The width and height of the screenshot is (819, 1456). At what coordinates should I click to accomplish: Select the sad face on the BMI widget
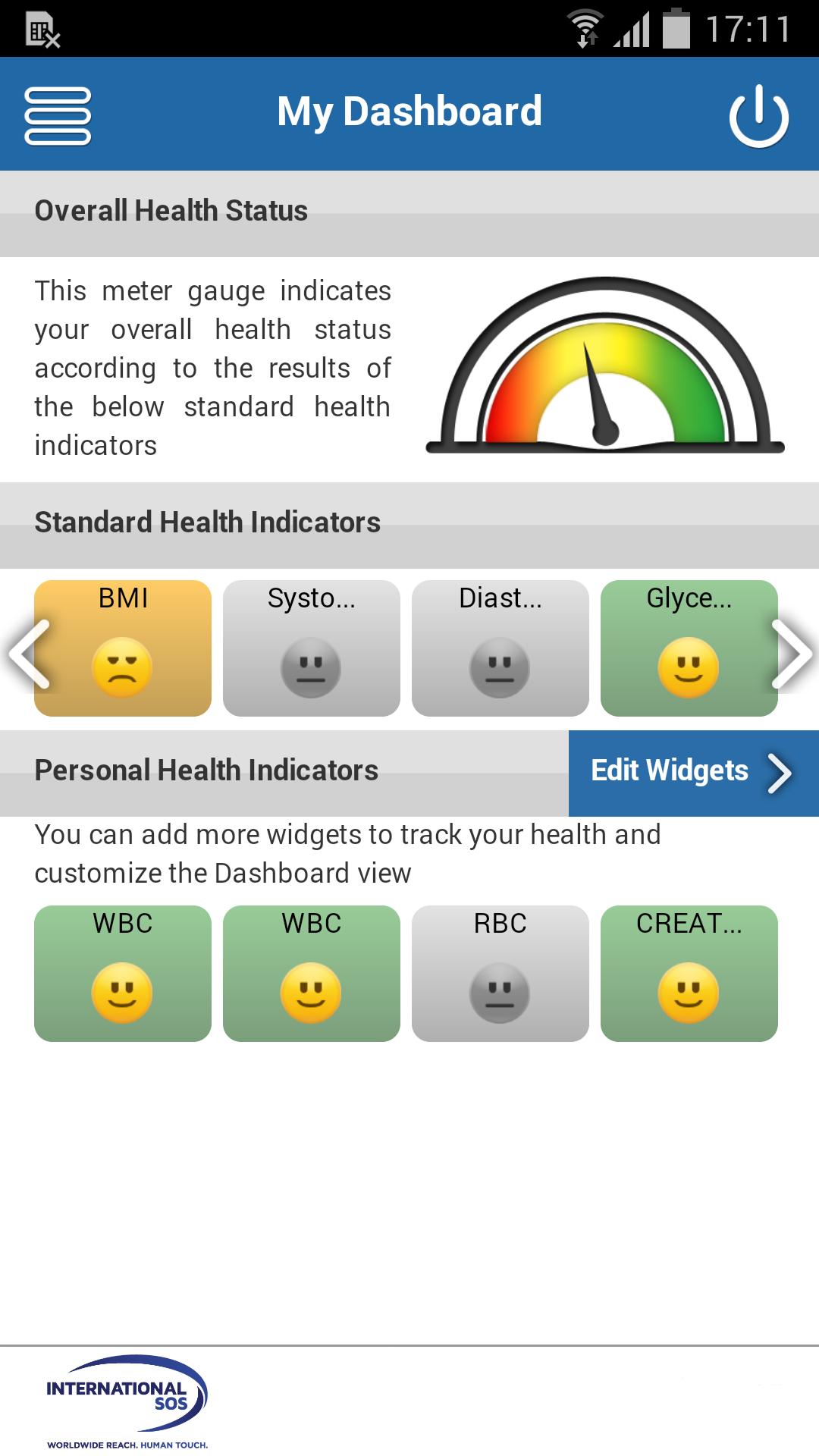point(123,666)
